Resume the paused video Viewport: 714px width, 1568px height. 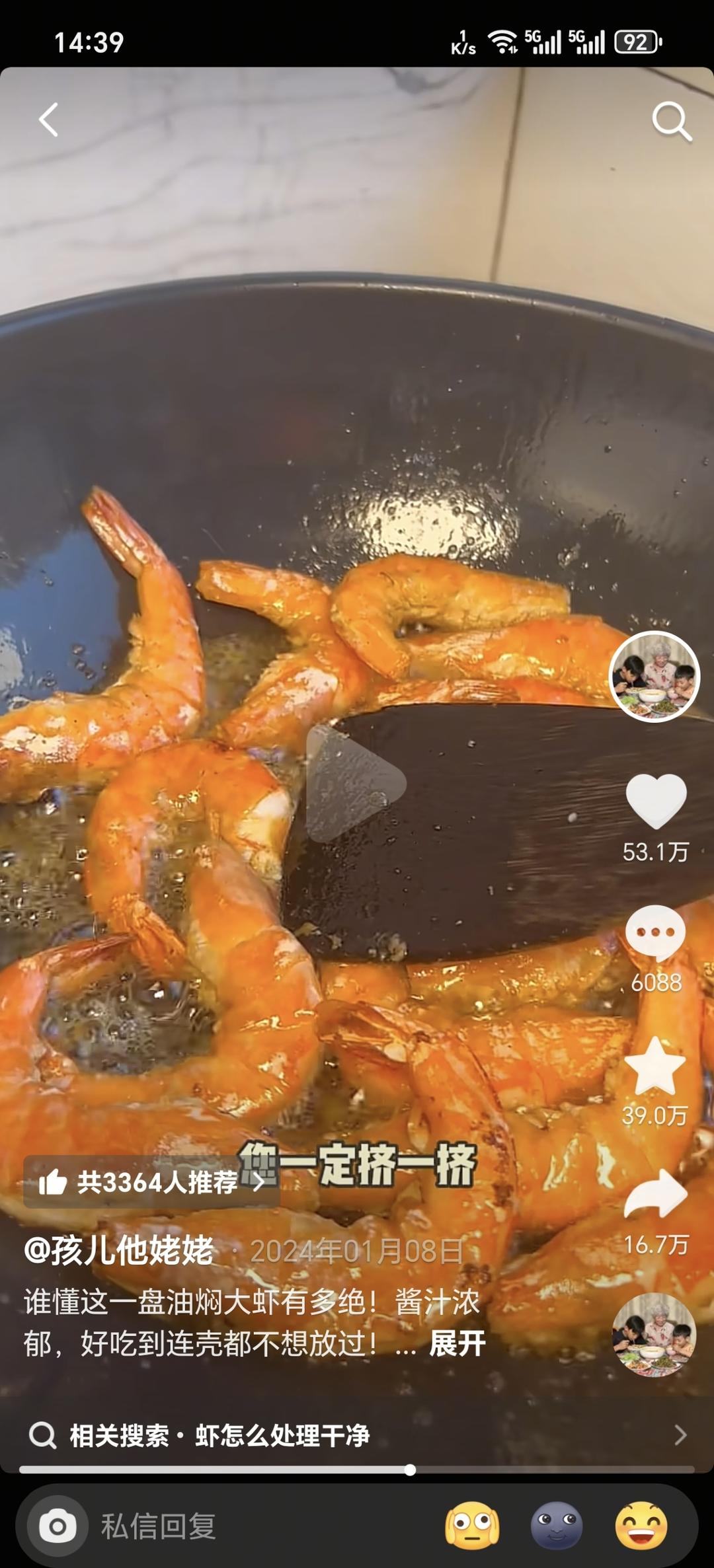click(x=356, y=783)
